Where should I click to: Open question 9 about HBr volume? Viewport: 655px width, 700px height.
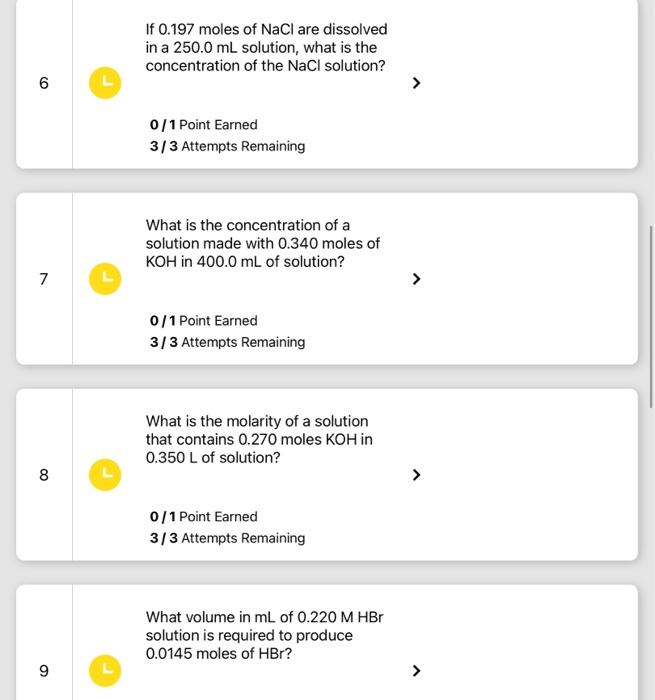pos(417,670)
